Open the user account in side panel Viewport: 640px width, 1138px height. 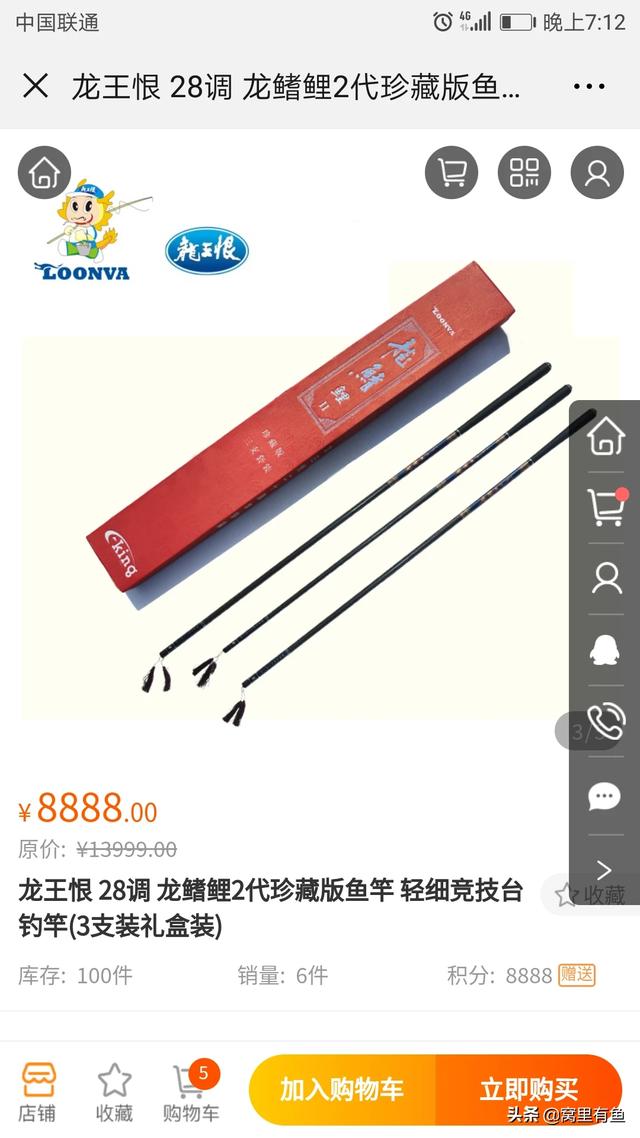605,578
